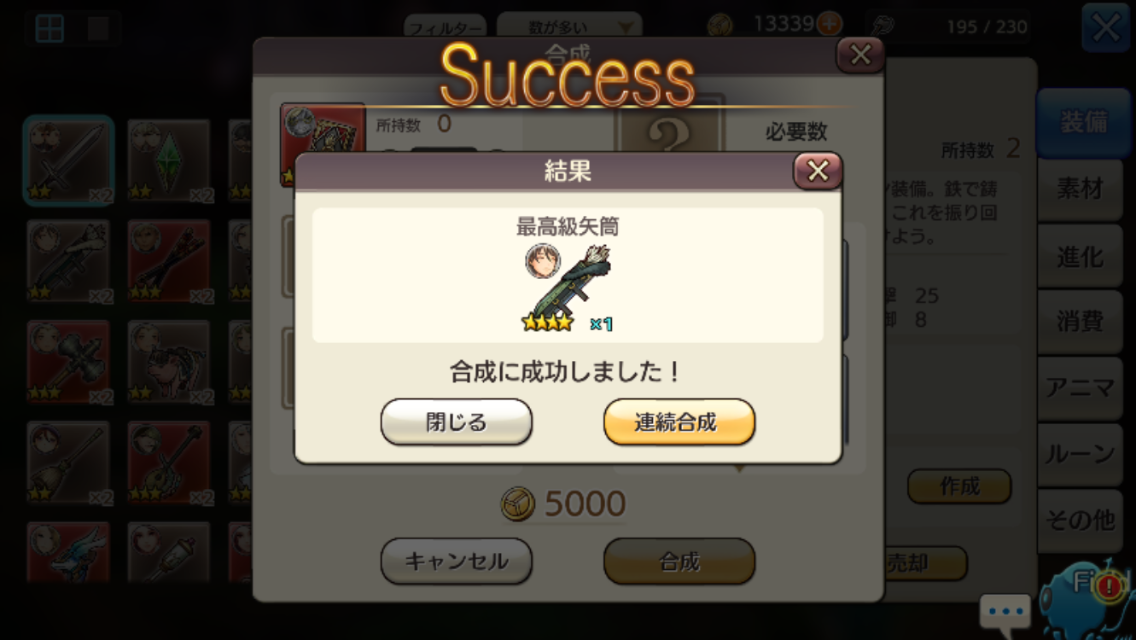Close the 結果 result dialog with X

tap(817, 171)
